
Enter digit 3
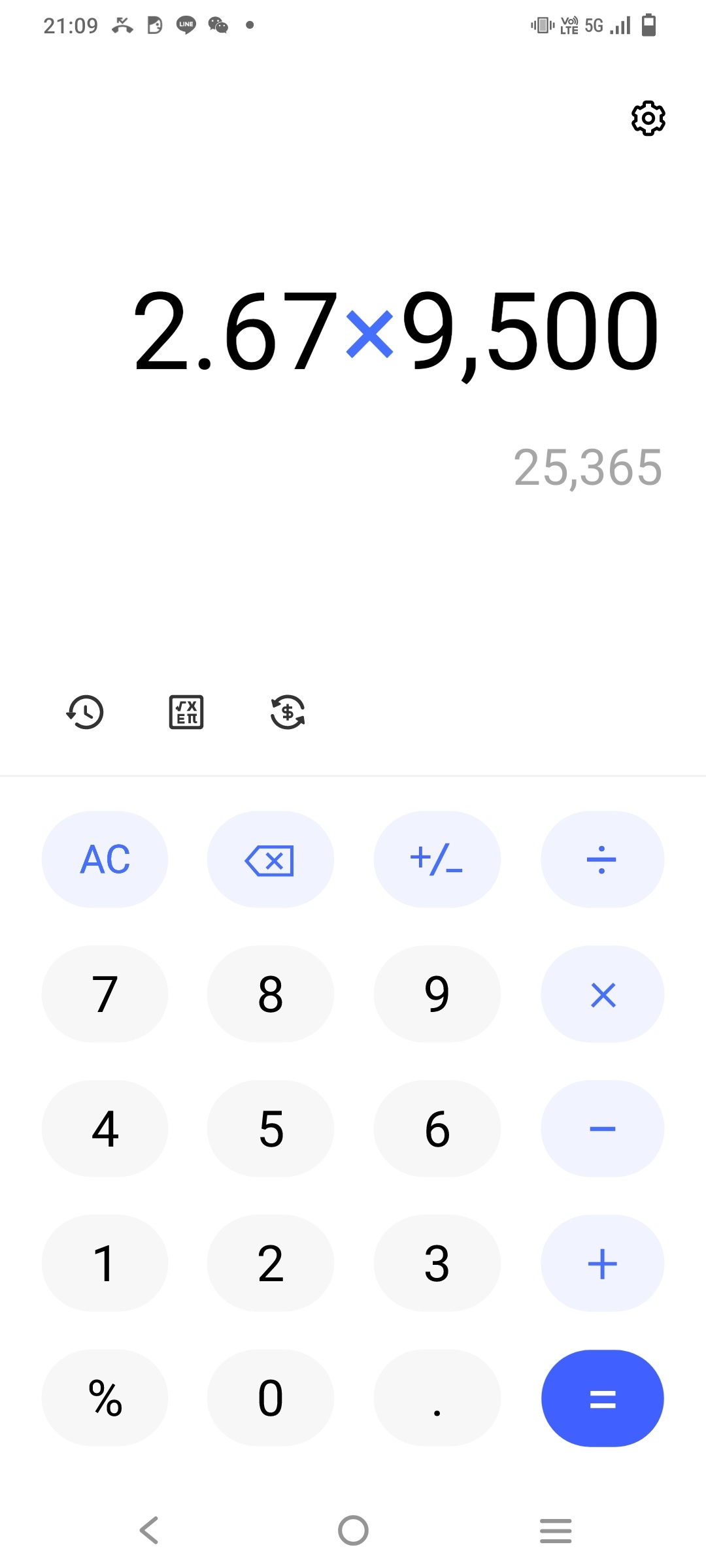coord(437,1264)
